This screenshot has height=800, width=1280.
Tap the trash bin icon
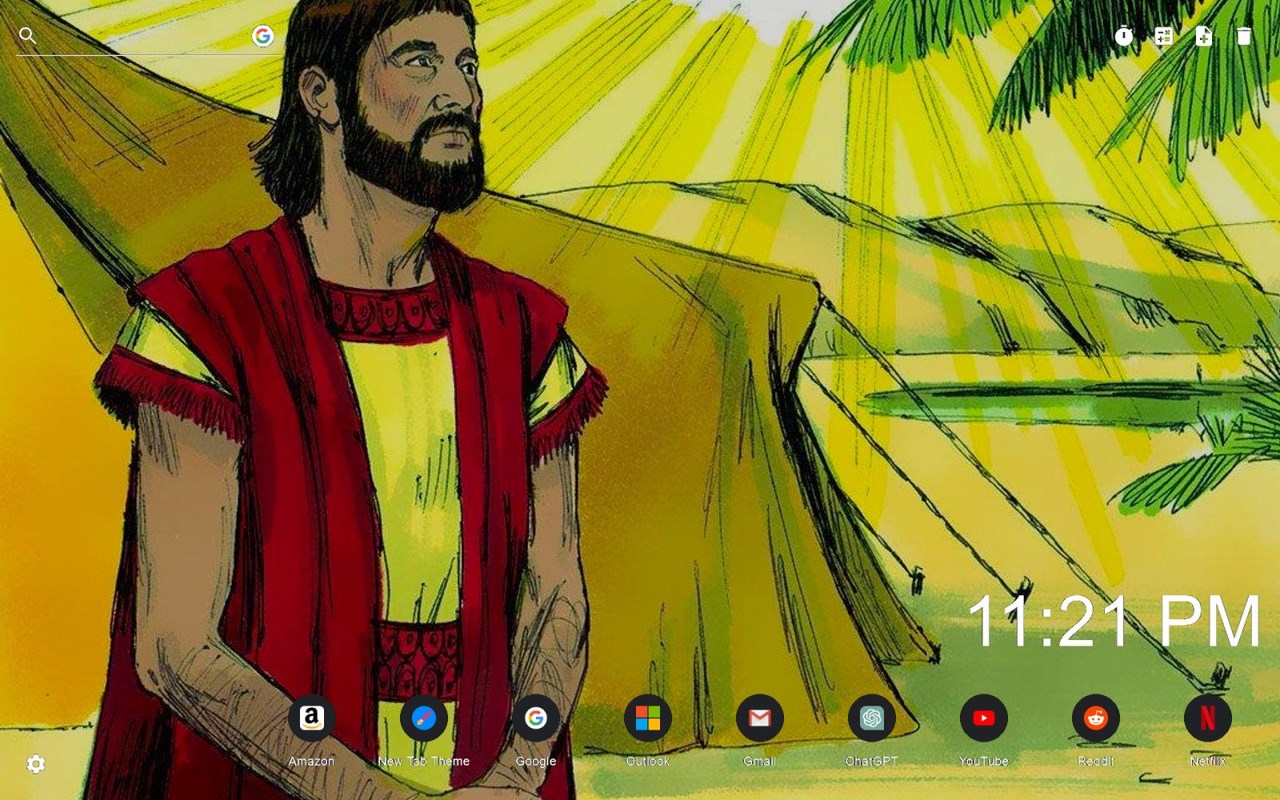pos(1244,37)
